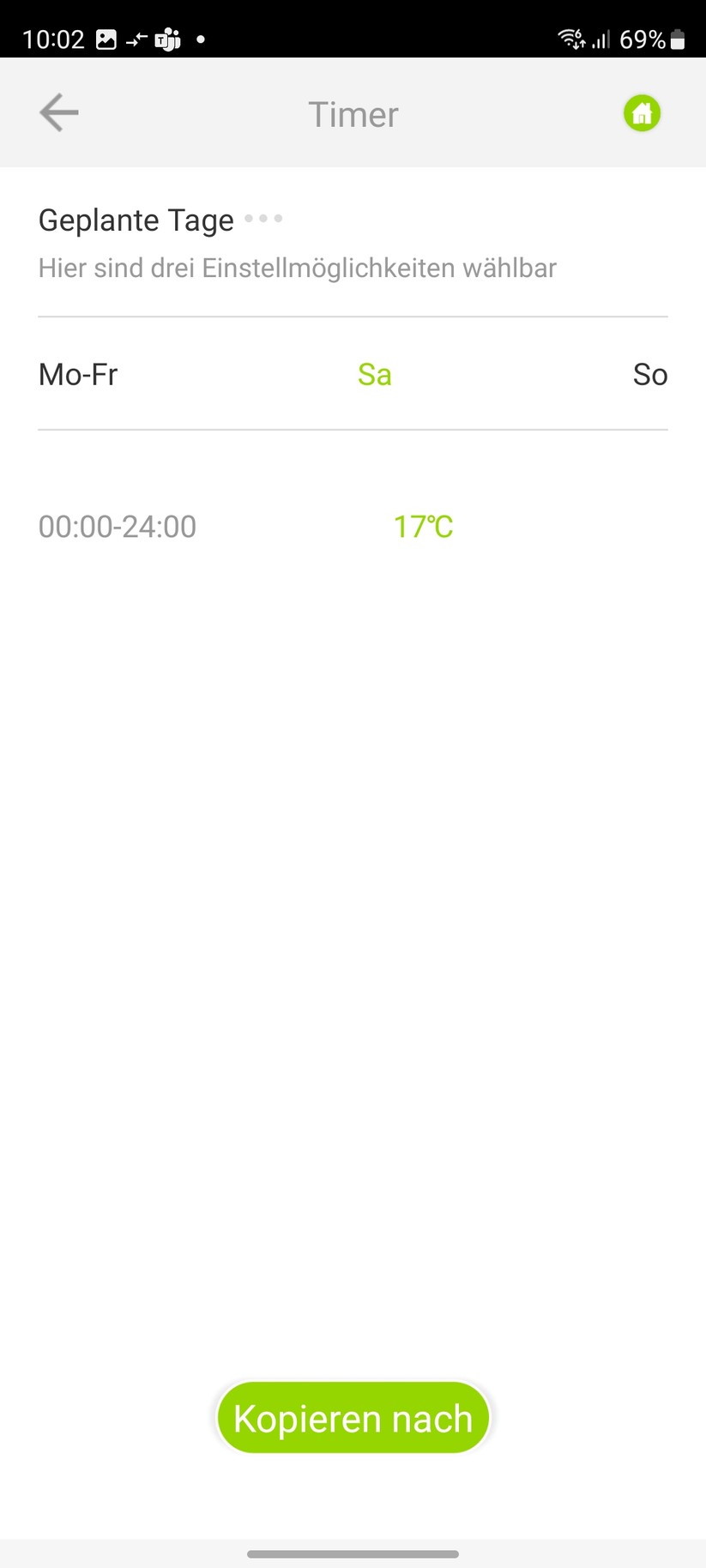The height and width of the screenshot is (1568, 706).
Task: Activate the So weekday setting
Action: click(649, 374)
